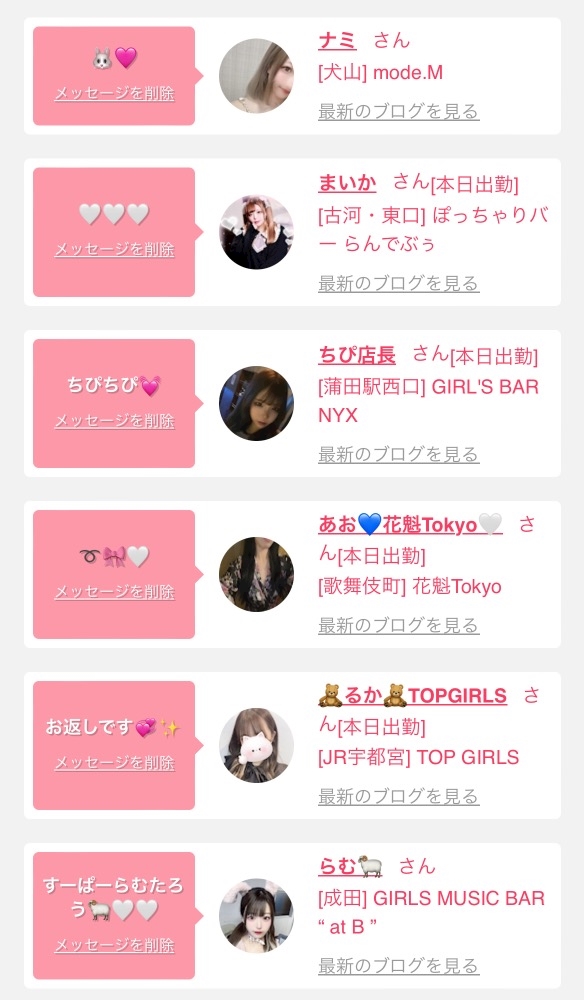Open るかTOPGIRLS profile name link
Screen dimensions: 584x1000
412,695
